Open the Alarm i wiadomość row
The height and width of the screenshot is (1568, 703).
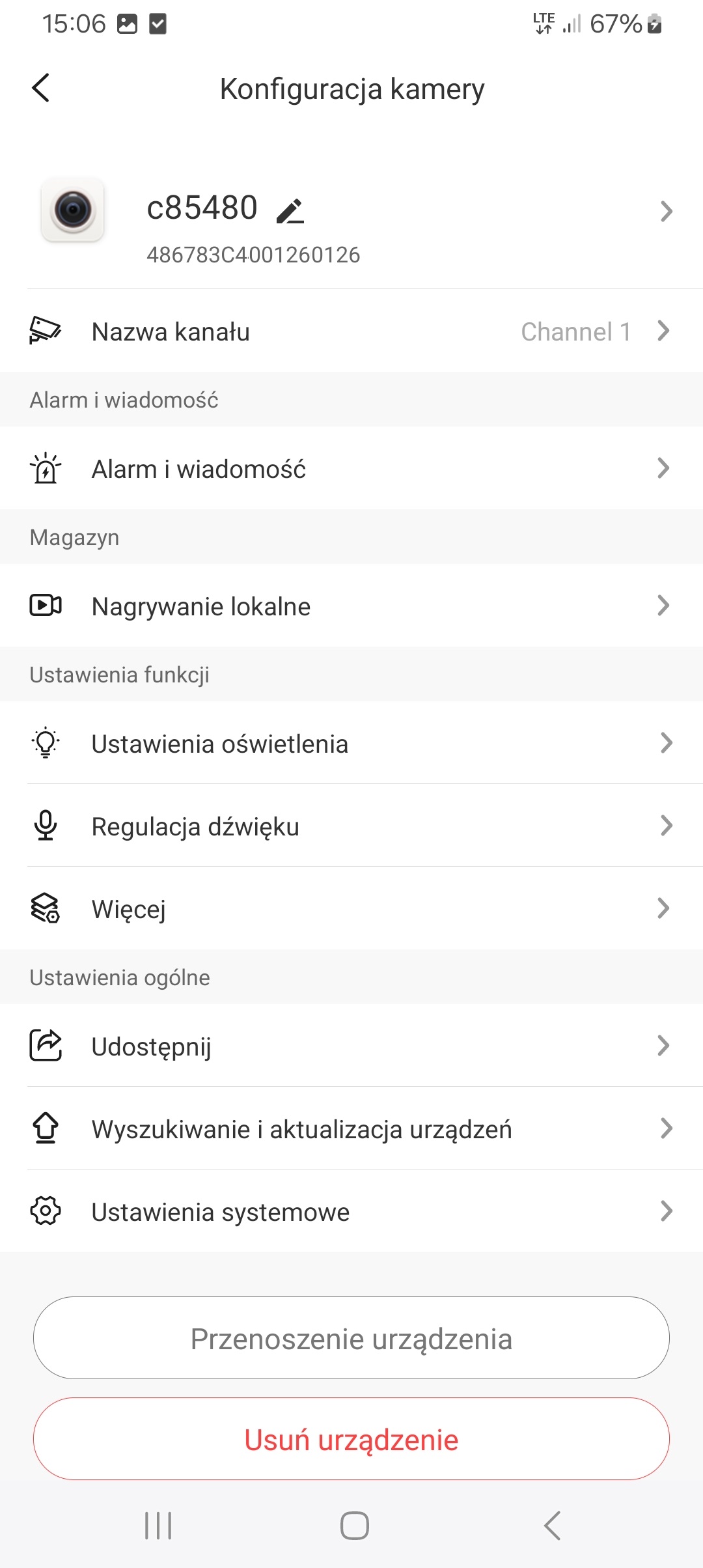(351, 469)
